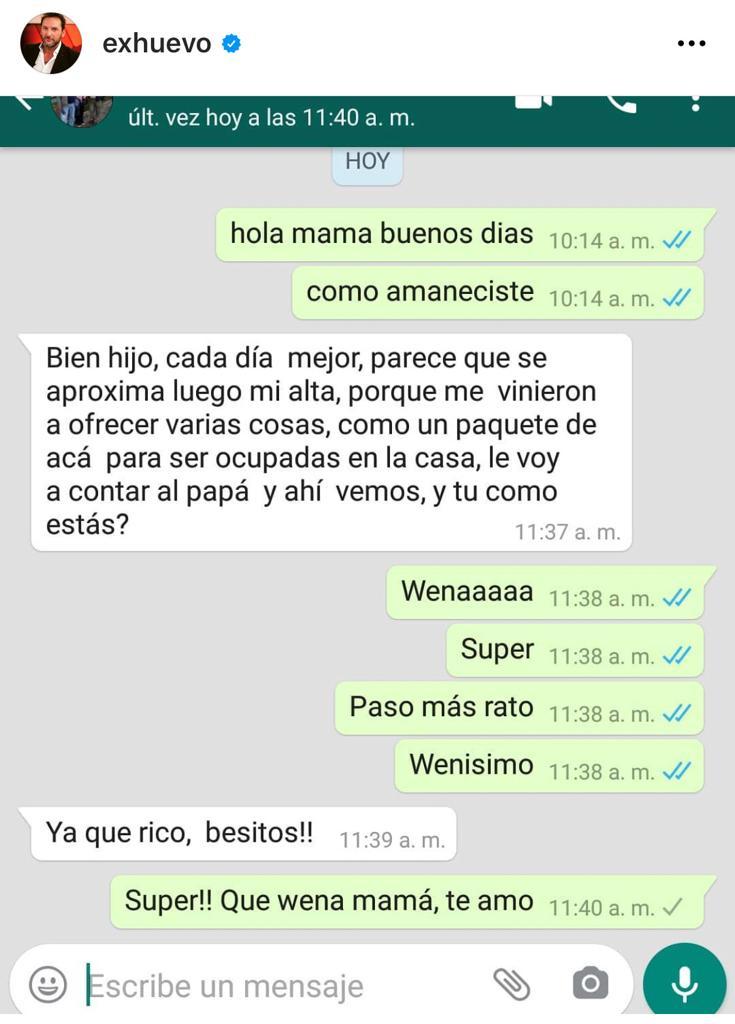Tap the 'Escribe un mensaje' input field
Viewport: 735px width, 1024px height.
click(250, 984)
